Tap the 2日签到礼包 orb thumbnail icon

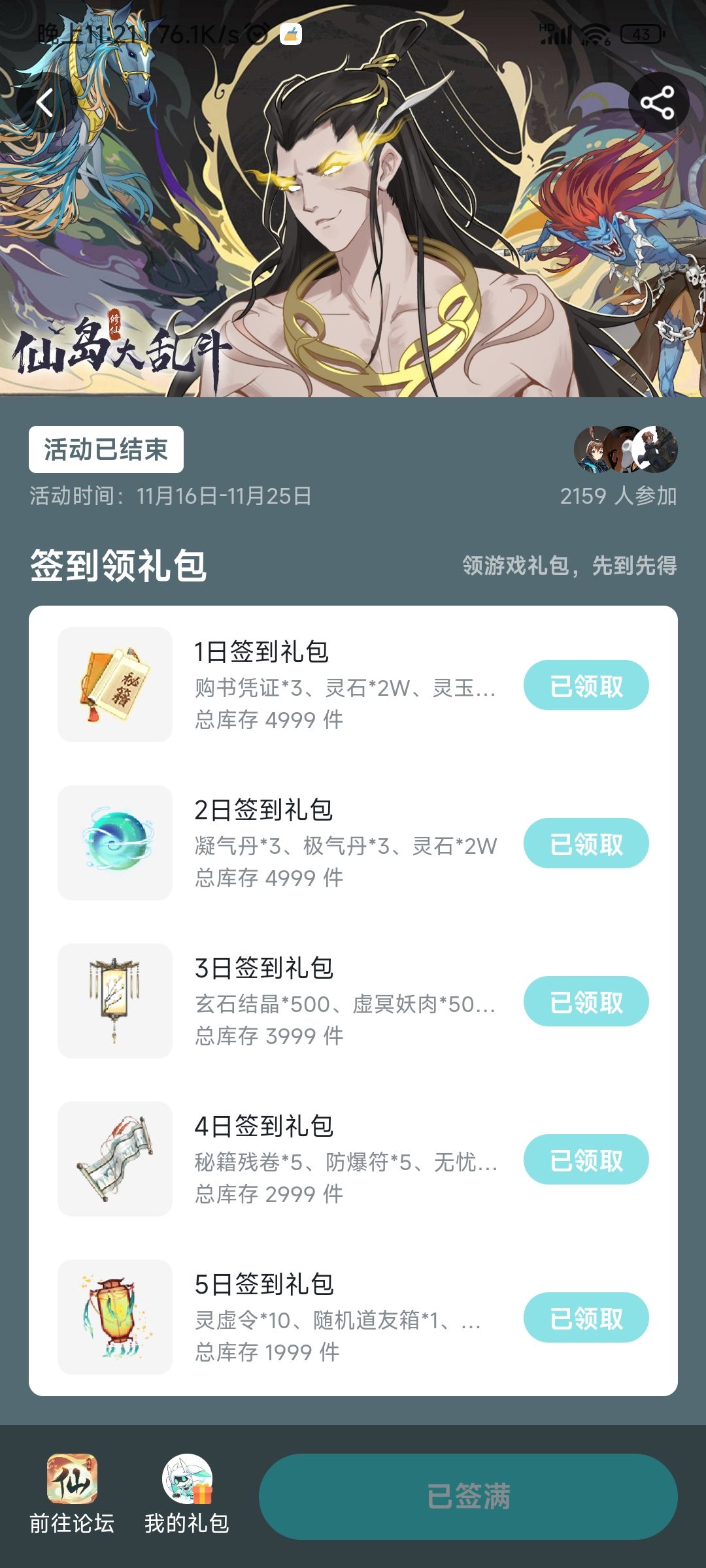(x=112, y=843)
